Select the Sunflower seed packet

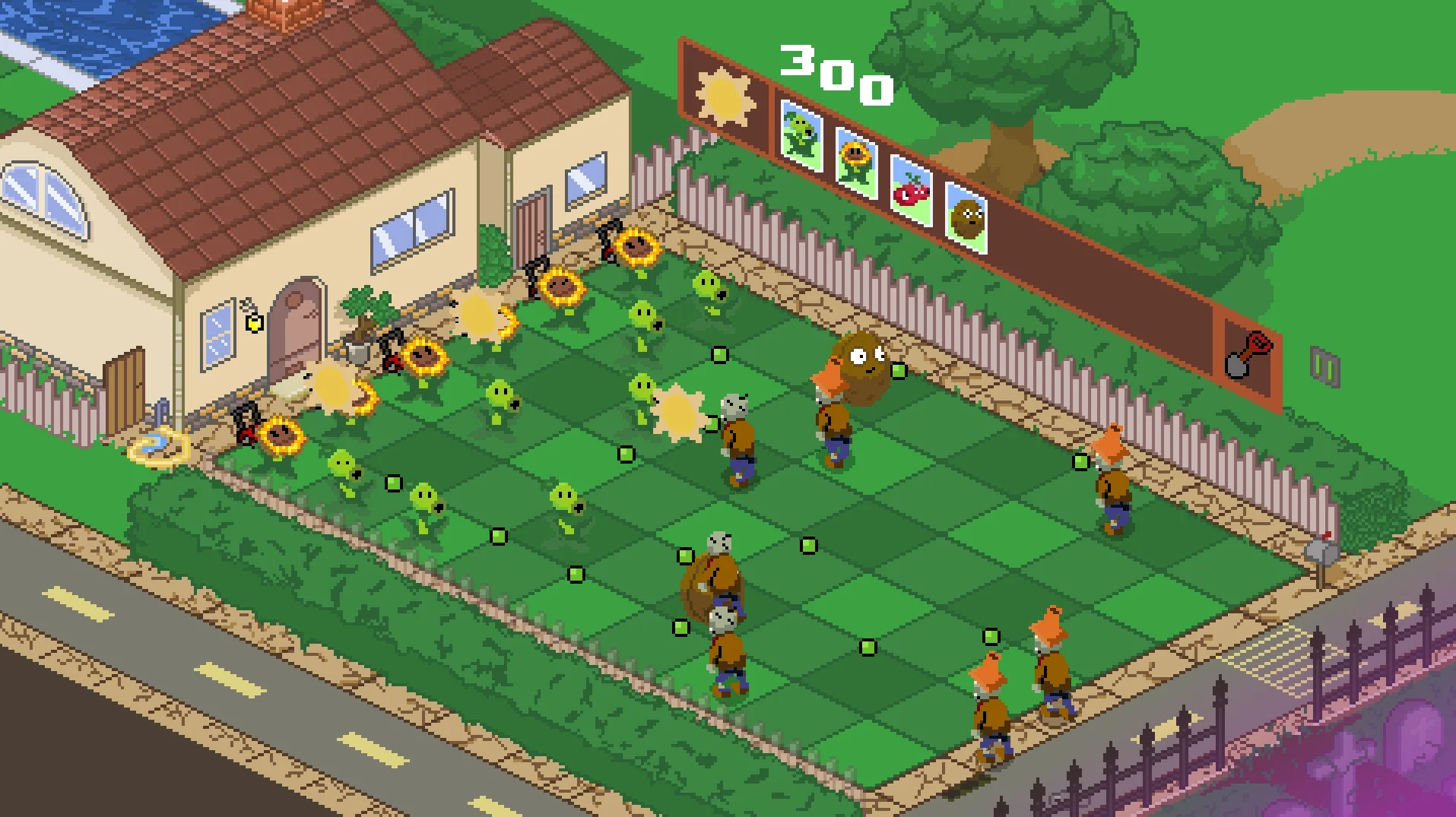click(855, 163)
